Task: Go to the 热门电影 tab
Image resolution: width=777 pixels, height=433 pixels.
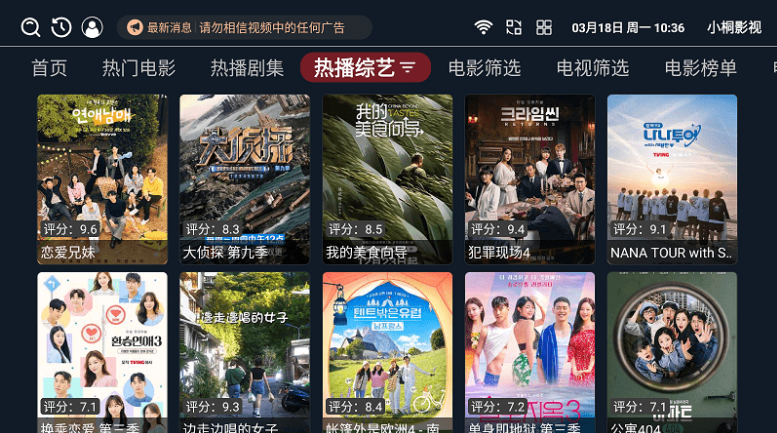Action: (139, 68)
